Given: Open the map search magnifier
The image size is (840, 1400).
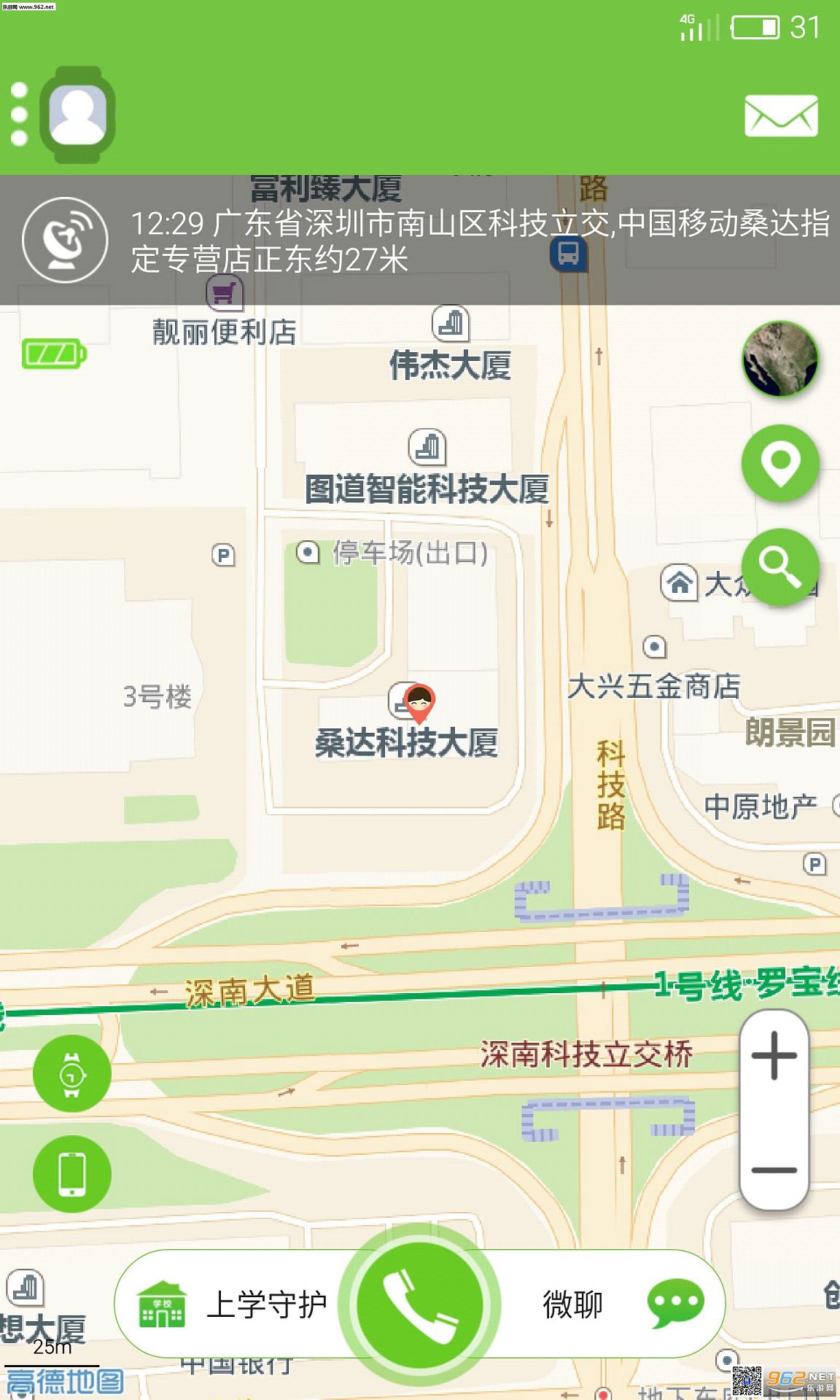Looking at the screenshot, I should (780, 567).
